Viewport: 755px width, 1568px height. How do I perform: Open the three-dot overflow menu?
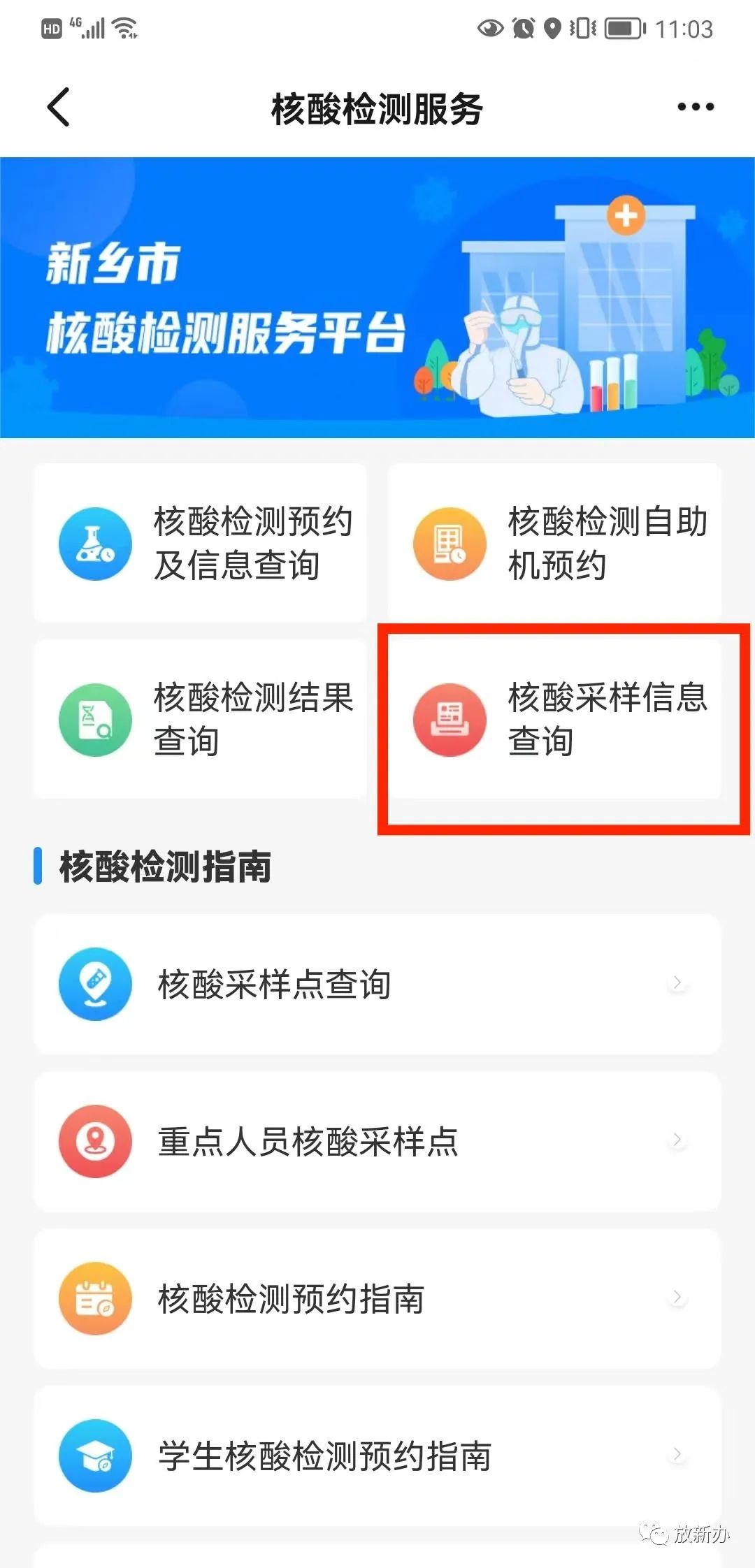pyautogui.click(x=695, y=107)
